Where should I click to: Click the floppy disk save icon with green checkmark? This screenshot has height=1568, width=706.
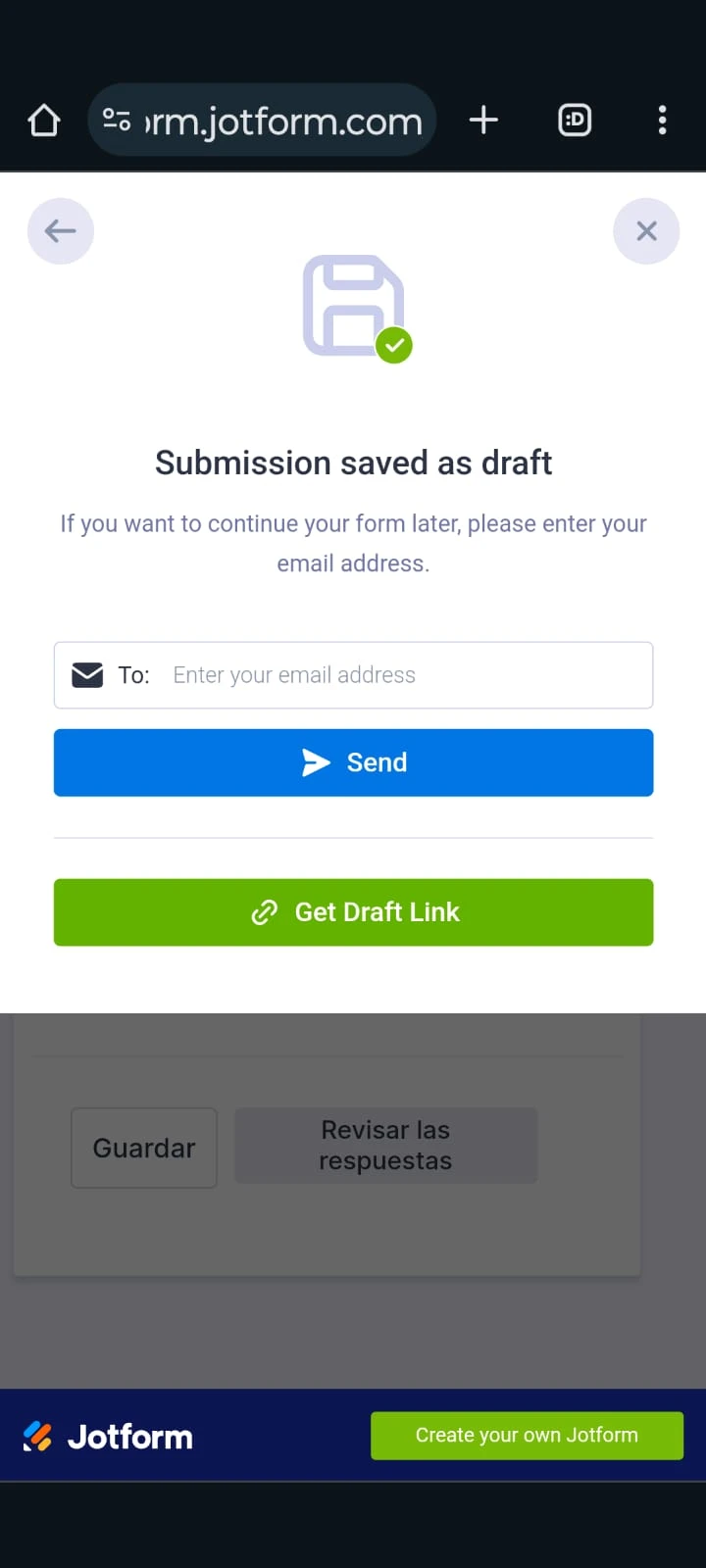point(354,304)
